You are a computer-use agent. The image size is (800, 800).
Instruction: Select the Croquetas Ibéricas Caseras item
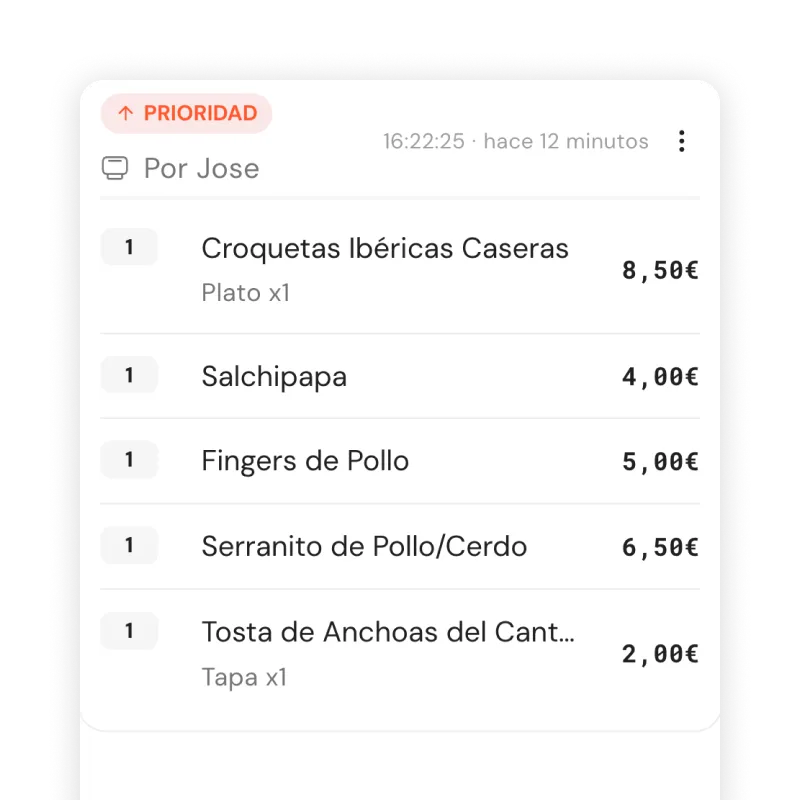click(x=385, y=249)
